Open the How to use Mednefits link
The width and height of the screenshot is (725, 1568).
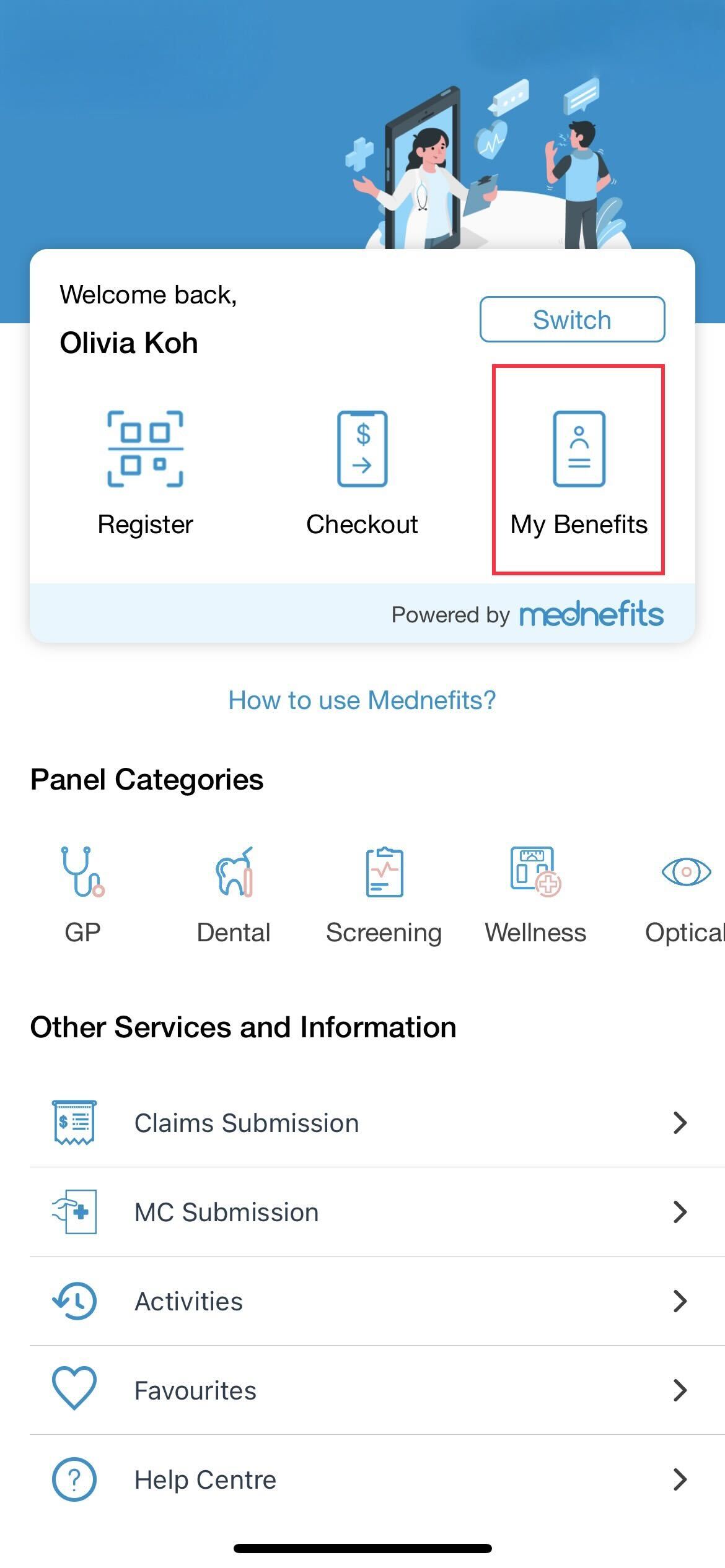[x=362, y=699]
